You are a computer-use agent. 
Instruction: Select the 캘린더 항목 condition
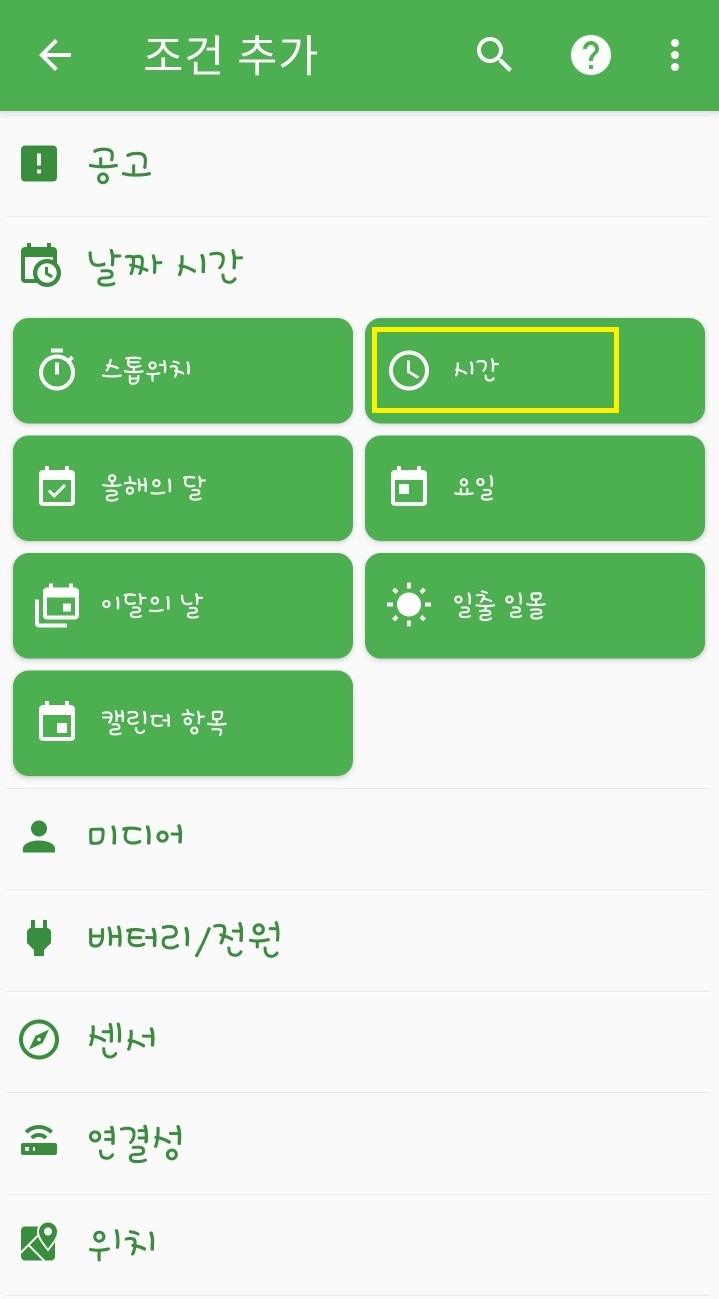183,723
